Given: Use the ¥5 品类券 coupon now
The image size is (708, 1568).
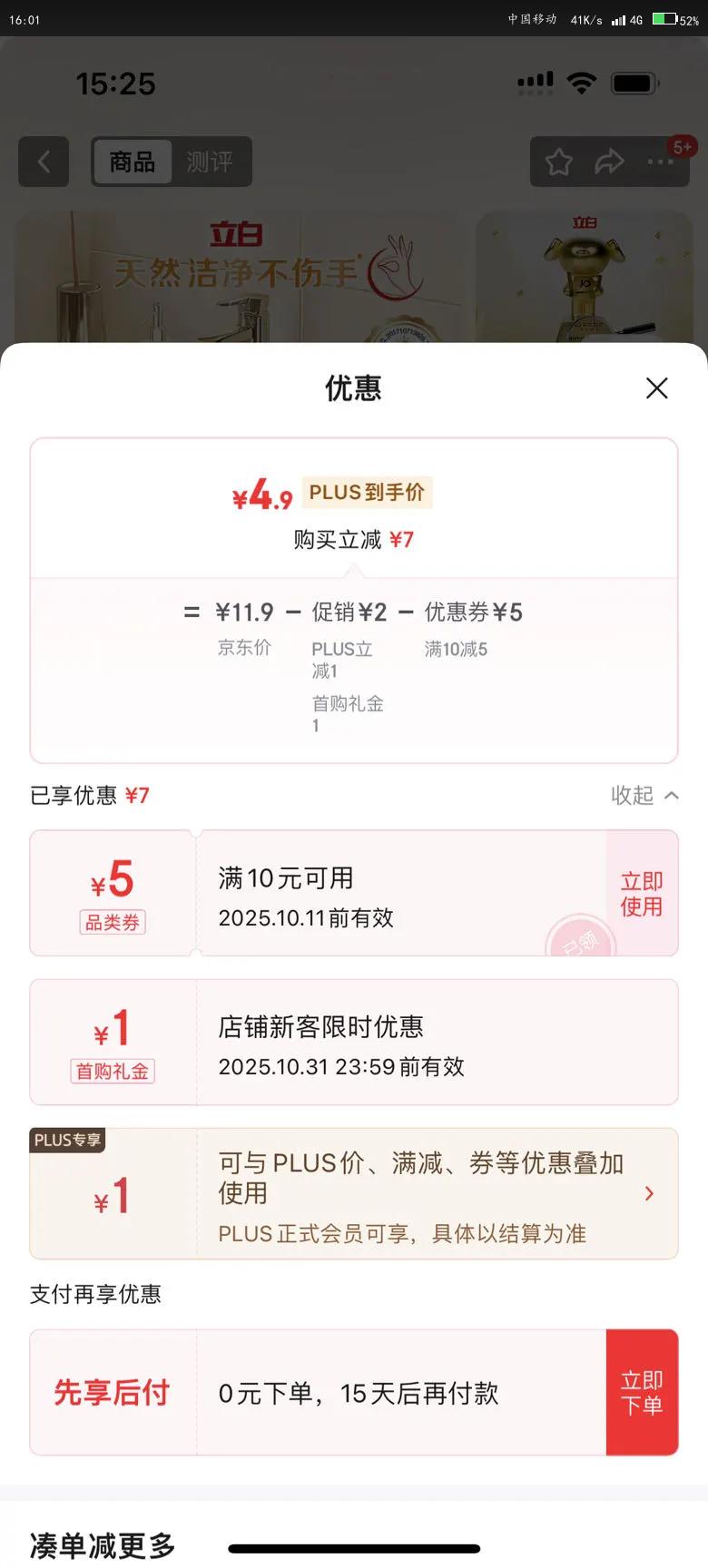Looking at the screenshot, I should (641, 894).
